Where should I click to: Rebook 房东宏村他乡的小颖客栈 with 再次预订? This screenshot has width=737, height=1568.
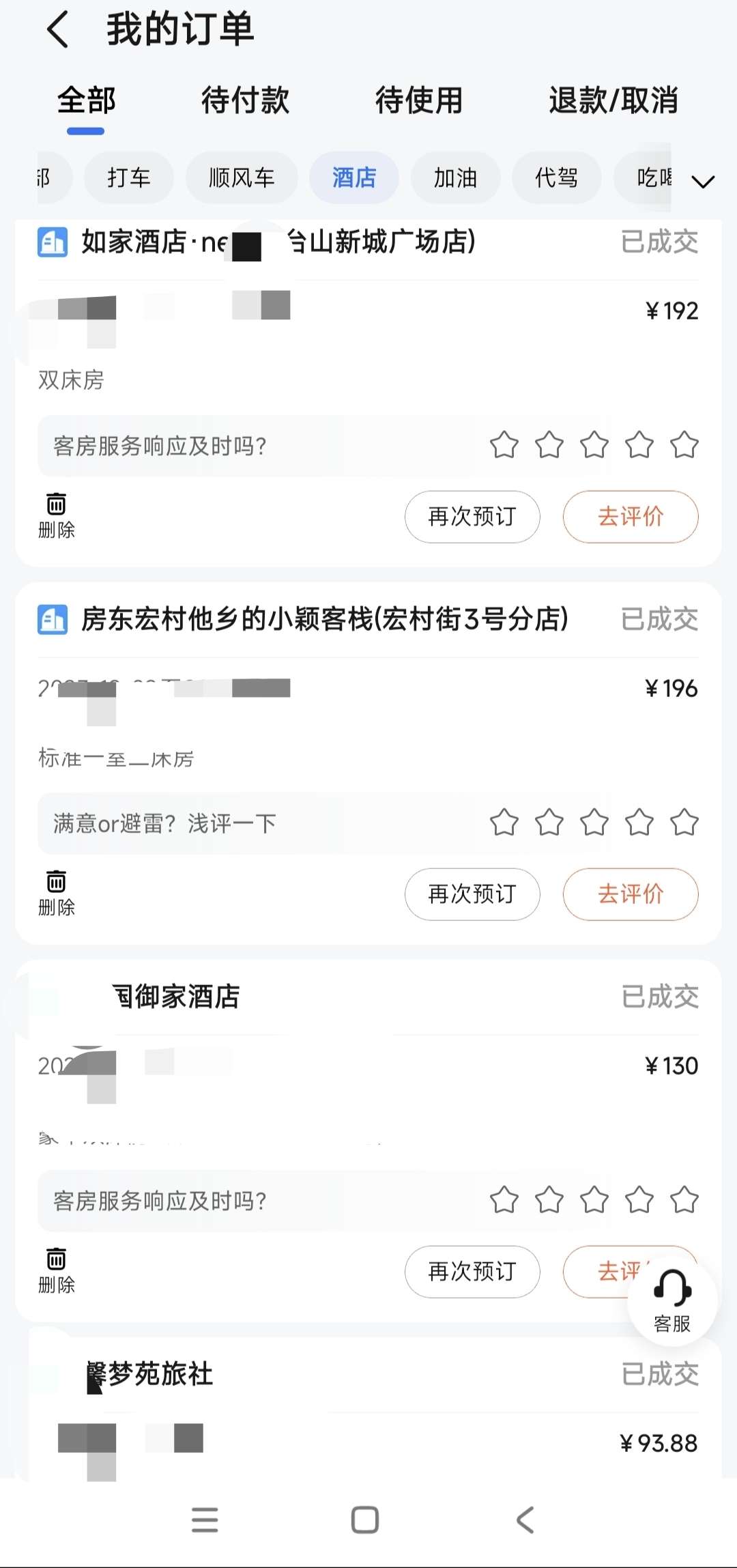coord(472,894)
